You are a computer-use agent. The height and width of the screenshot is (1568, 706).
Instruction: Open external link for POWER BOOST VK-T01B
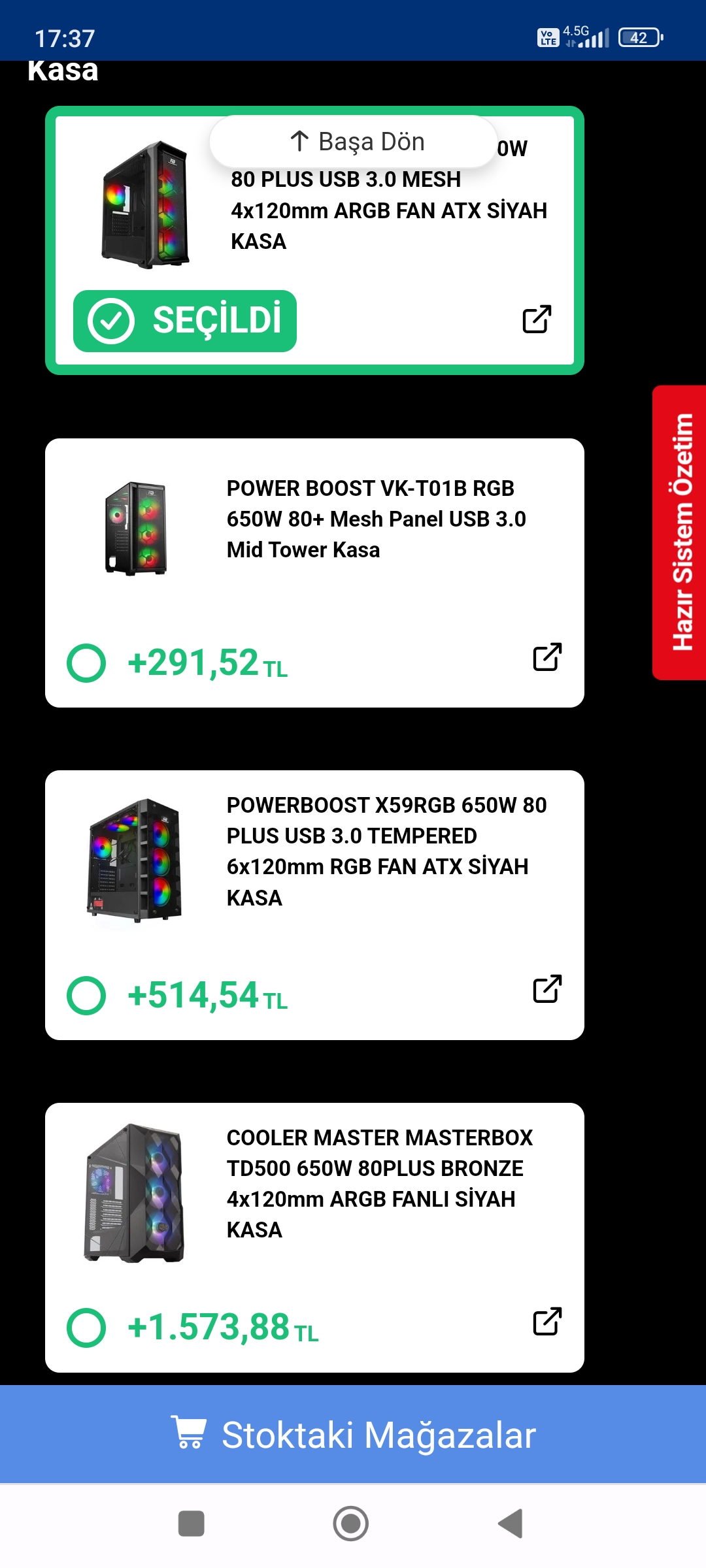(x=547, y=657)
